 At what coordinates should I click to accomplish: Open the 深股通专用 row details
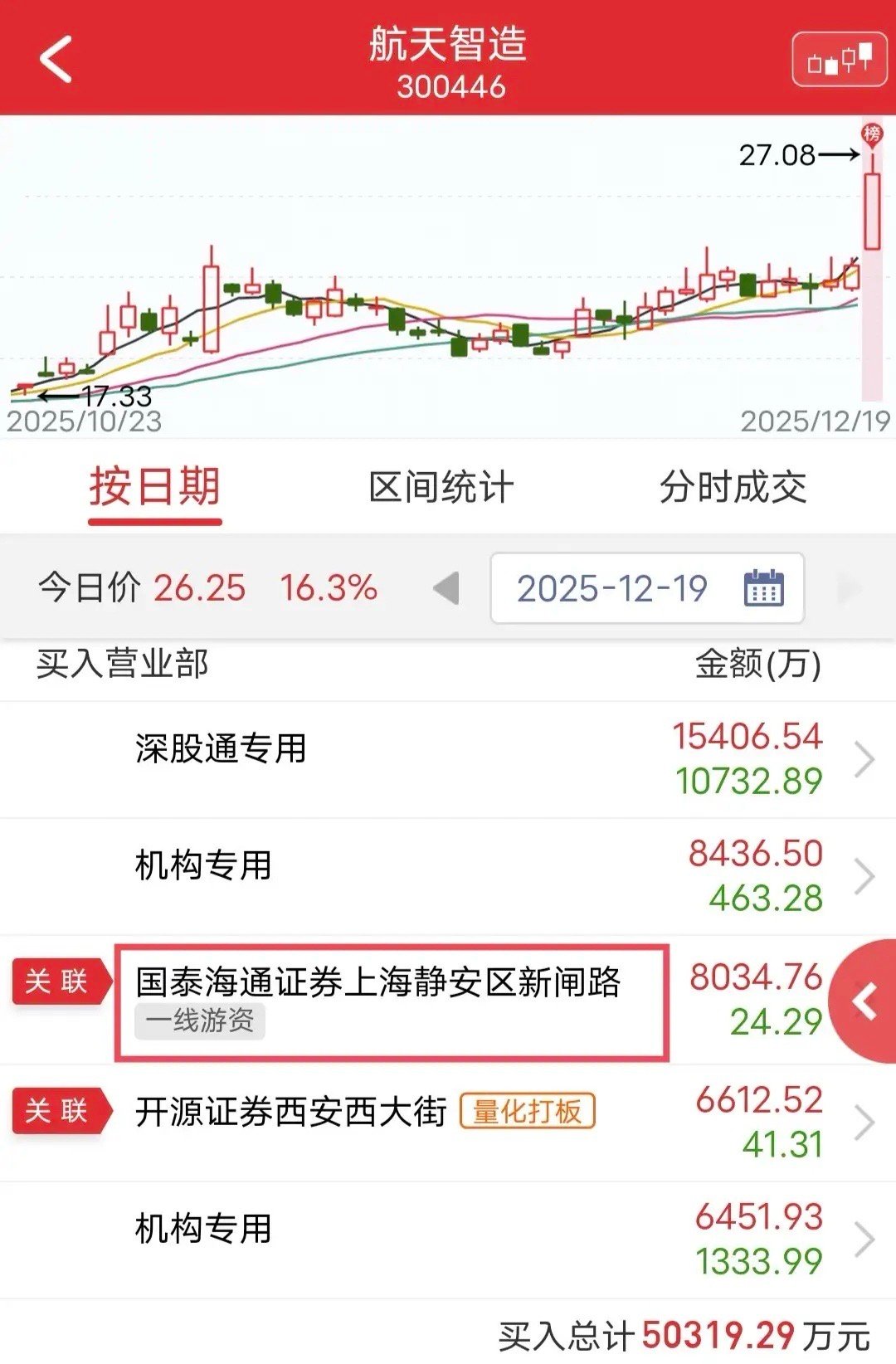point(448,758)
